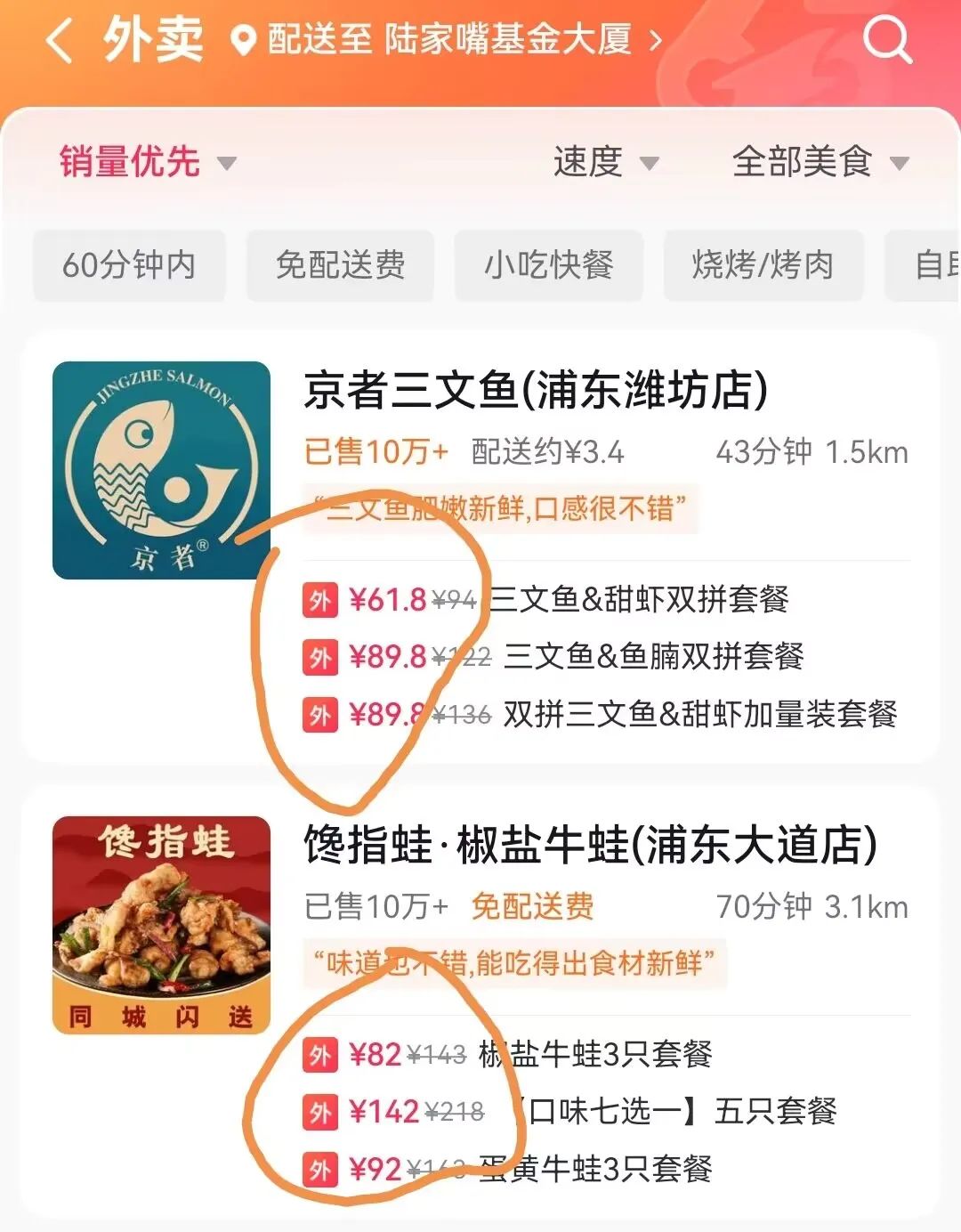View the 蛋黄牛蛙3只套餐 deal
The height and width of the screenshot is (1232, 961).
click(x=595, y=1169)
